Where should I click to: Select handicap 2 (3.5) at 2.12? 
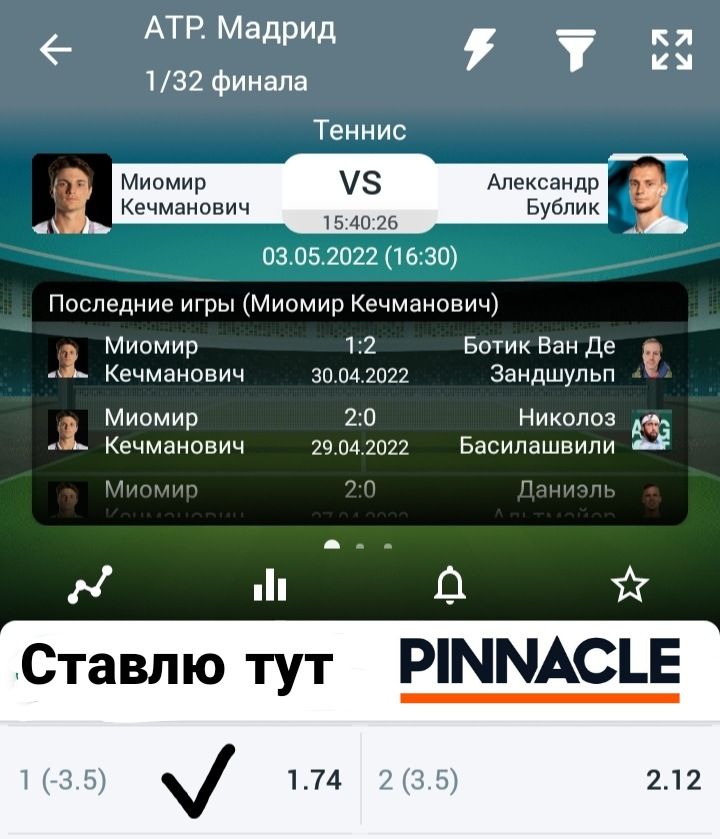click(540, 780)
